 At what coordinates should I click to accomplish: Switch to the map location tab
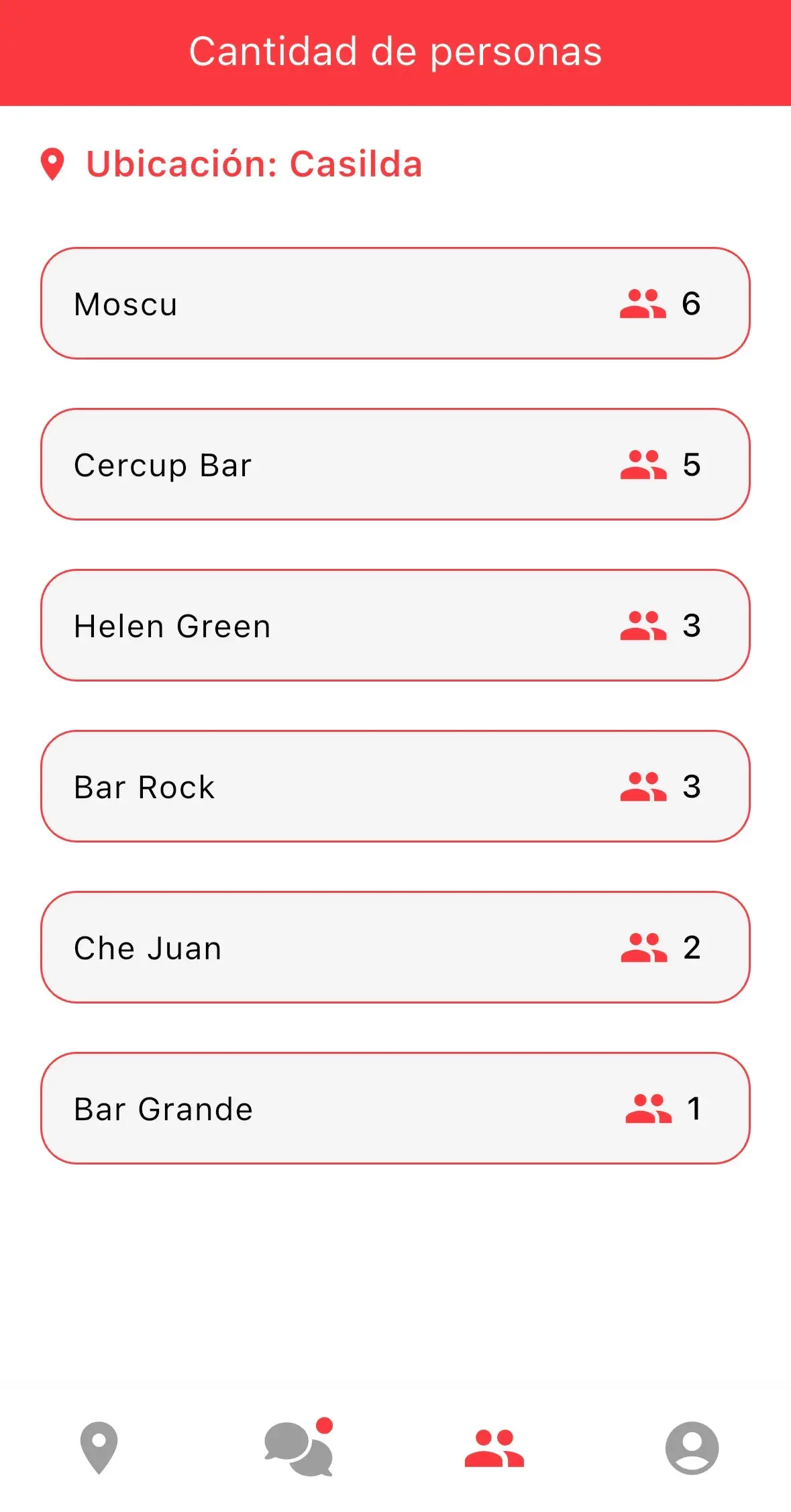coord(99,1448)
